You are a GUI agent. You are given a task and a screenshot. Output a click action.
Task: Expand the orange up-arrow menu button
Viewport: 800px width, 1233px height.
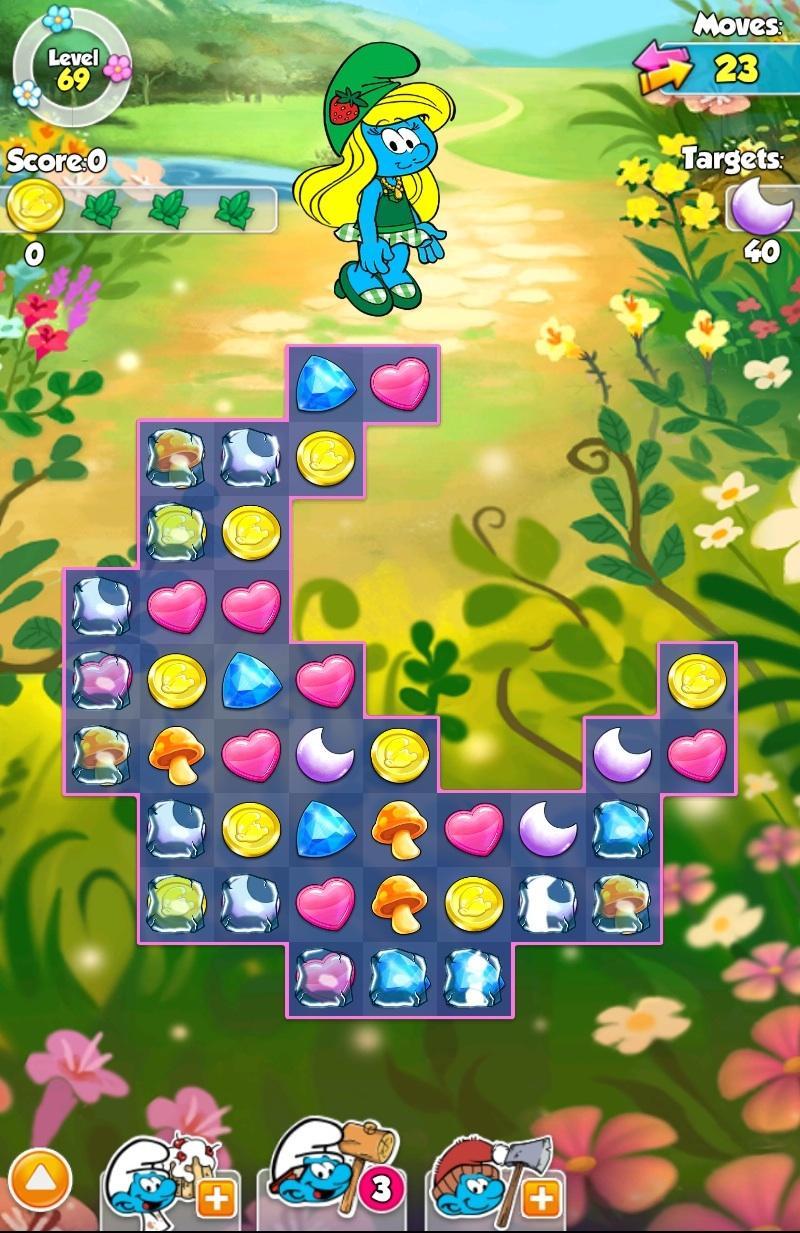click(x=40, y=1180)
